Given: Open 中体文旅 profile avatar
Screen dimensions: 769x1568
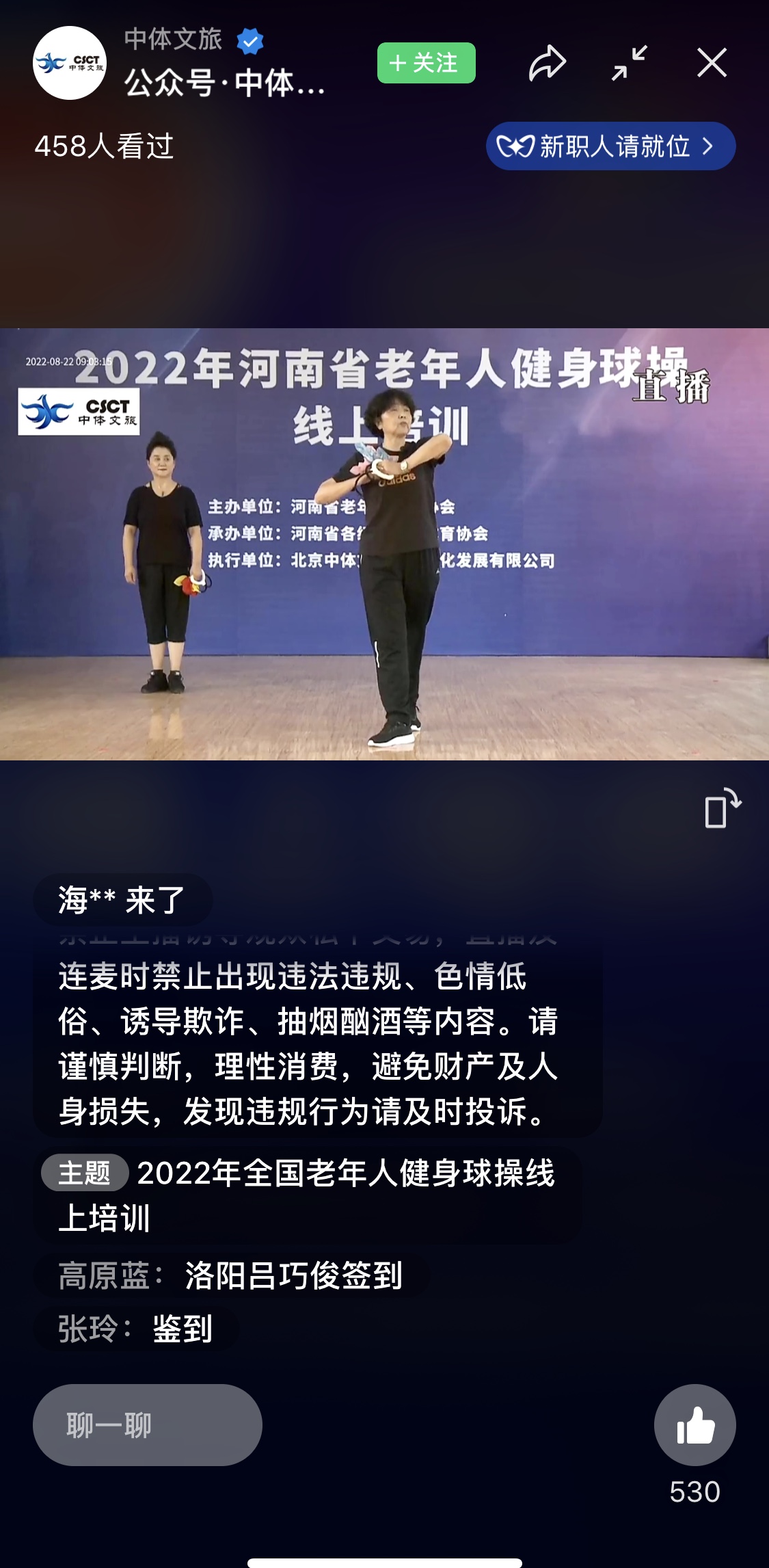Looking at the screenshot, I should click(70, 63).
